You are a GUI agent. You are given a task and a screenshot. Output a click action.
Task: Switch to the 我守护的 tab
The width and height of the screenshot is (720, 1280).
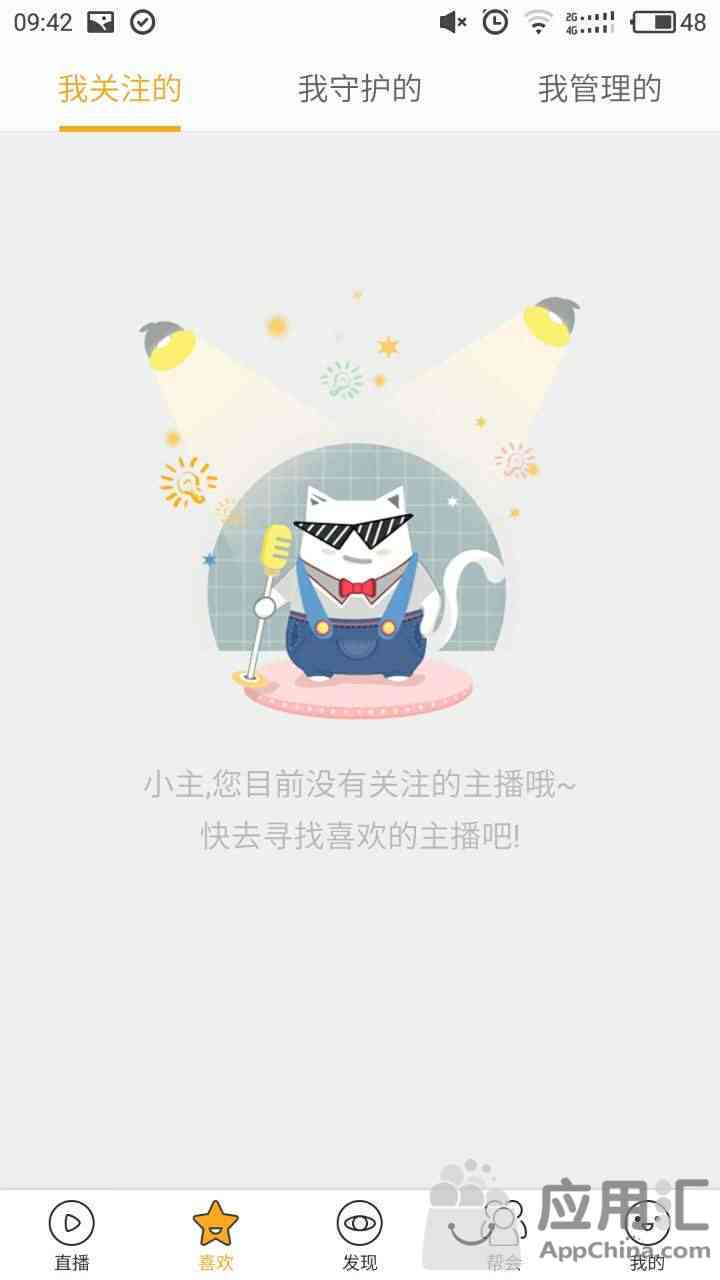(360, 89)
